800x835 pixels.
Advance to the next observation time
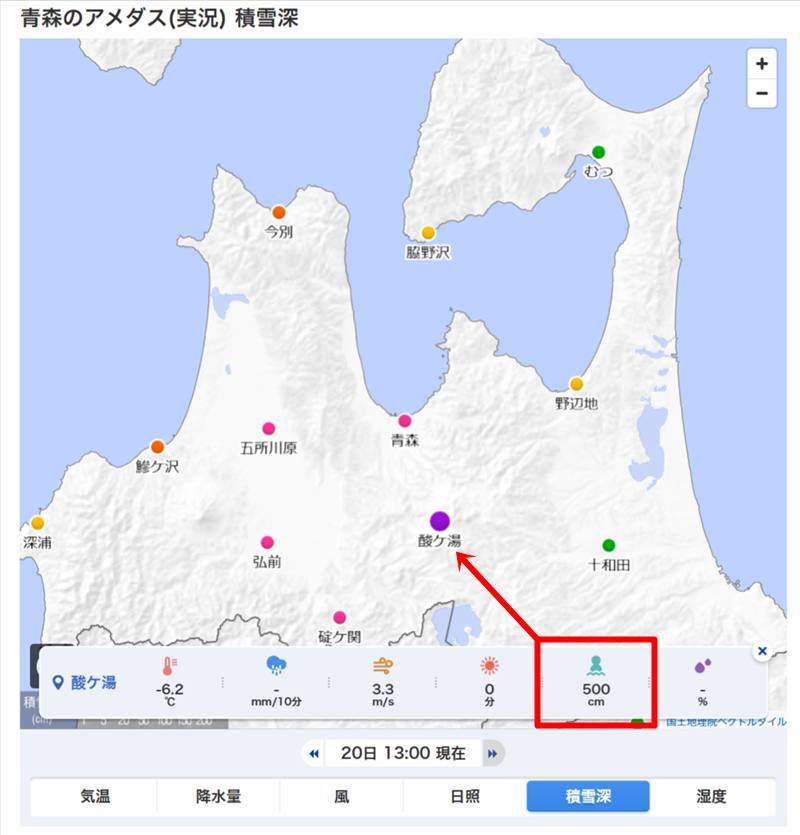pyautogui.click(x=491, y=754)
